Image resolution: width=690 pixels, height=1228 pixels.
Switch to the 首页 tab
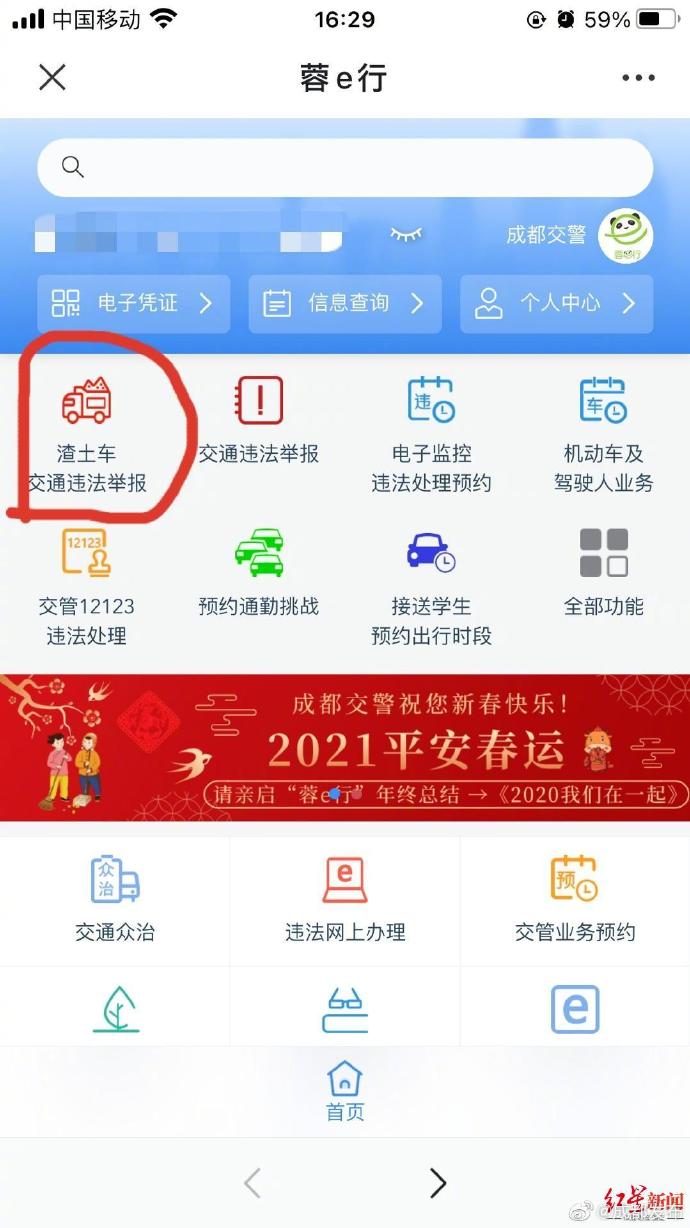[345, 1092]
